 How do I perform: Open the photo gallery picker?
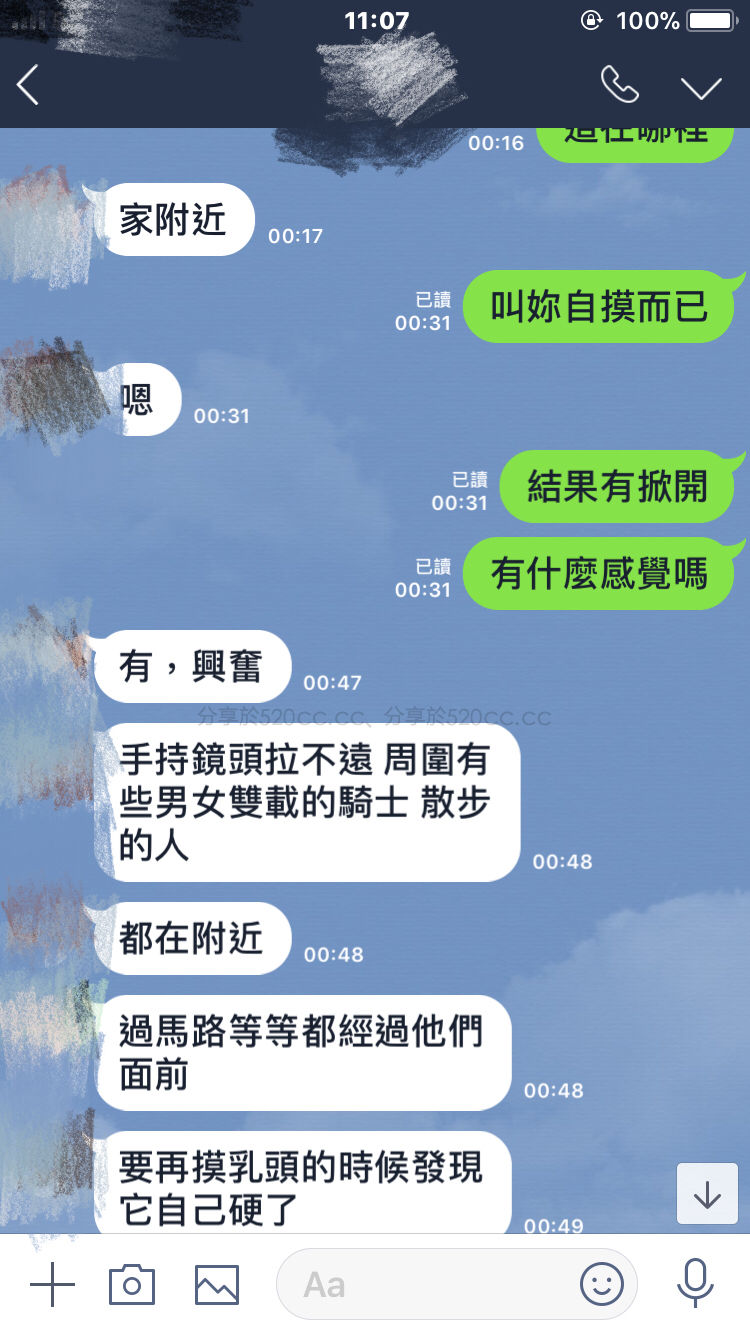(x=217, y=1284)
